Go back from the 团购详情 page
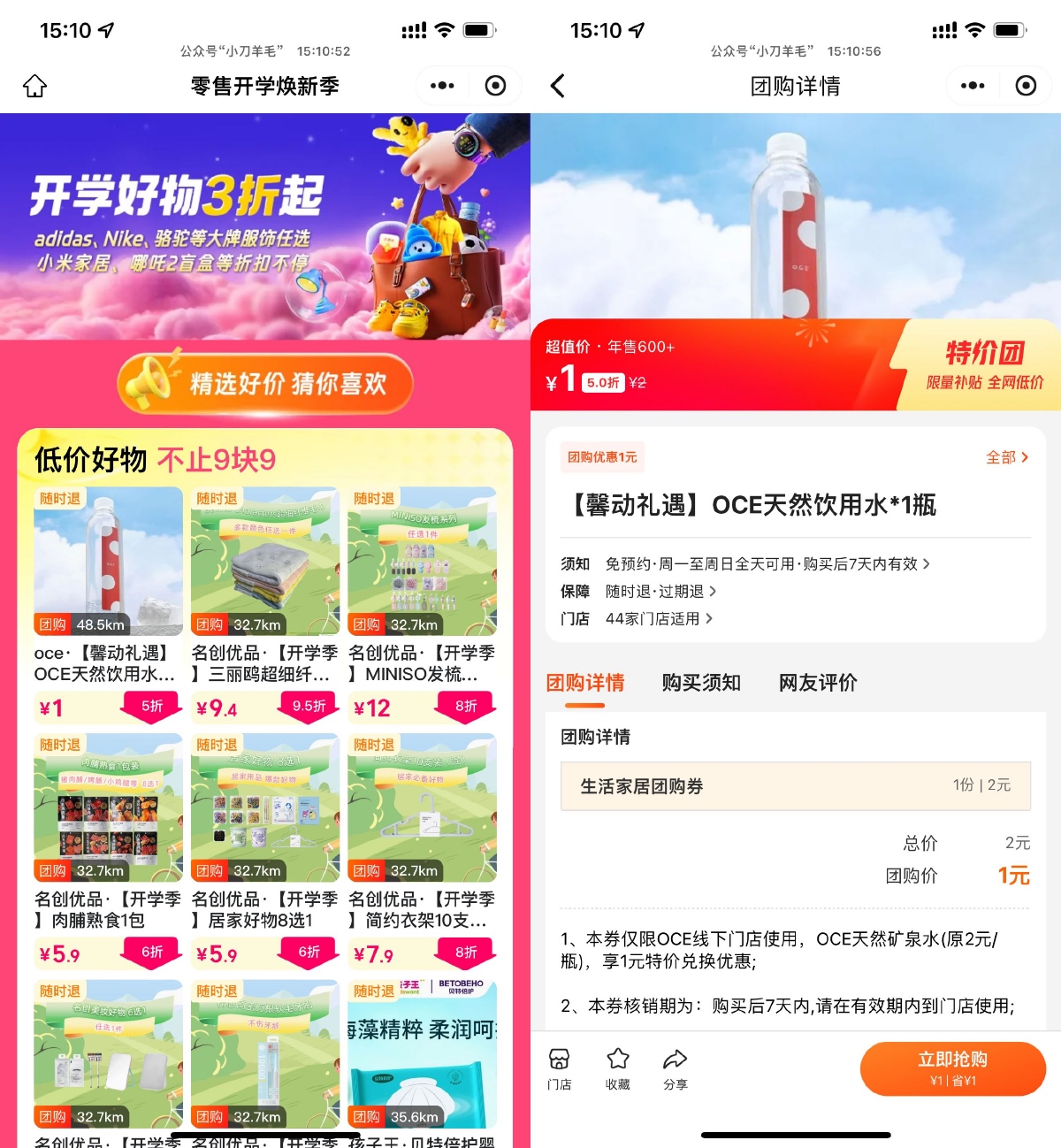This screenshot has height=1148, width=1061. click(557, 86)
